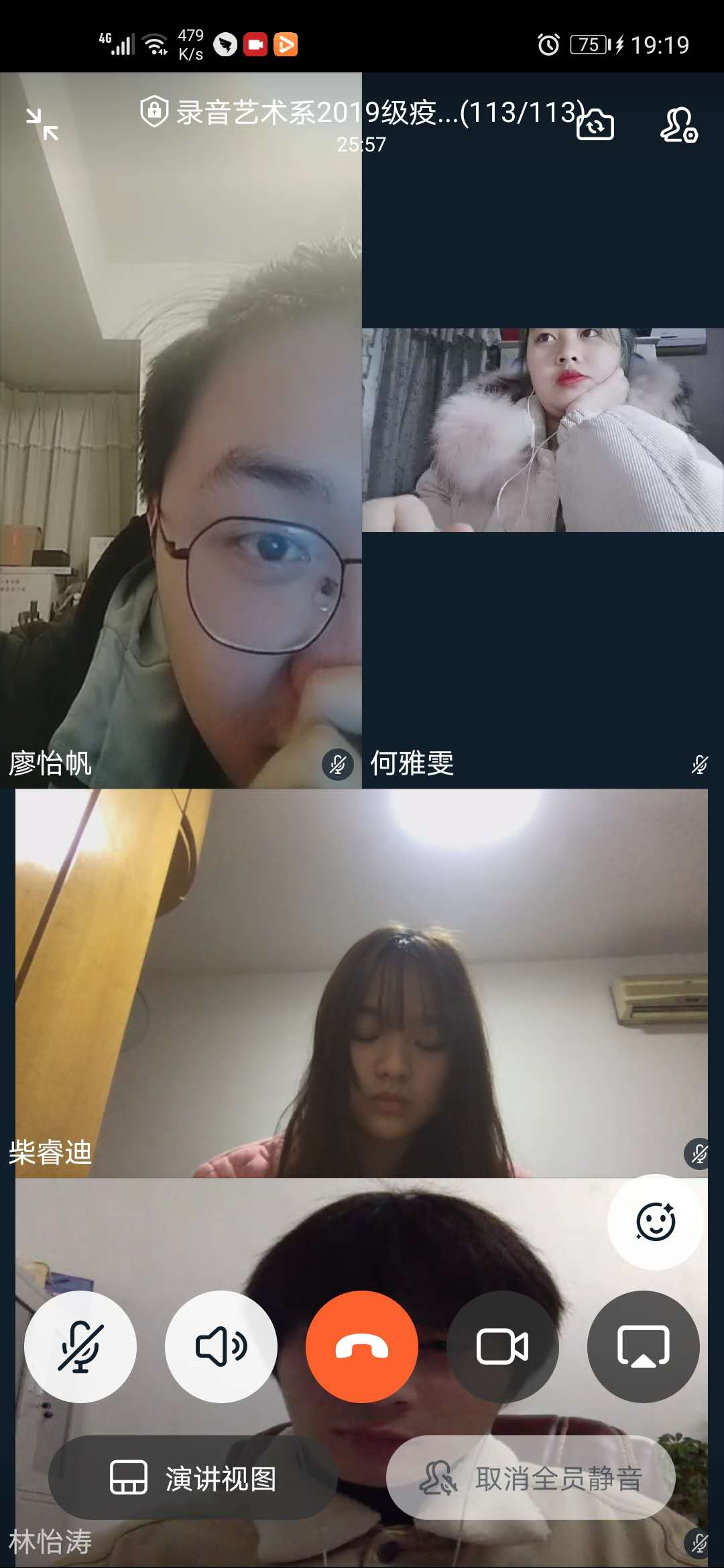This screenshot has width=724, height=1568.
Task: Open the beauty and emoji effects button
Action: click(x=655, y=1222)
